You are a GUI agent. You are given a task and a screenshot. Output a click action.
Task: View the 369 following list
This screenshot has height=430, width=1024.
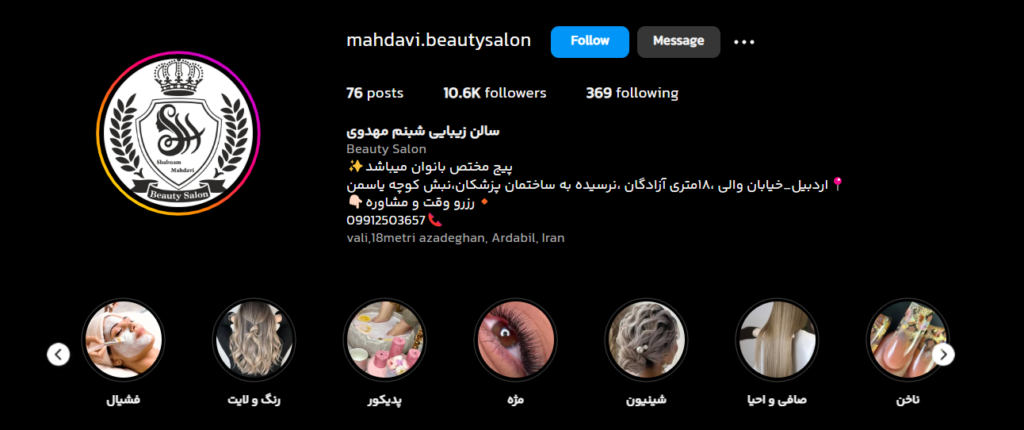click(x=631, y=93)
